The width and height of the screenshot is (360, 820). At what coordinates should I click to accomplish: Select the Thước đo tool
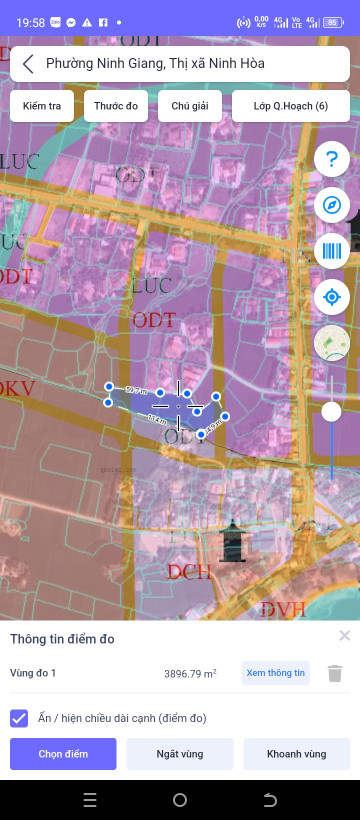pyautogui.click(x=116, y=106)
